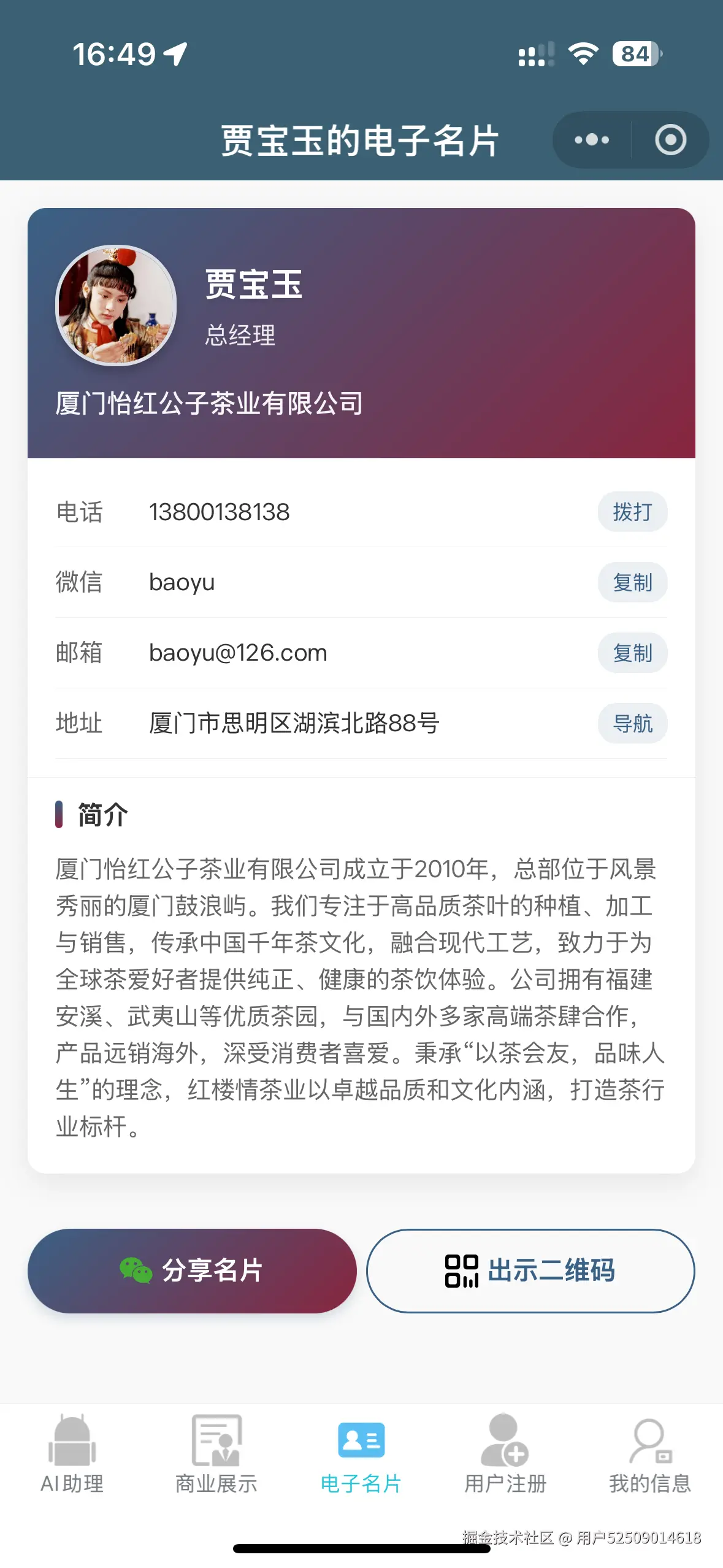Select the 电子名片 tab
Viewport: 723px width, 1568px height.
pos(361,1454)
